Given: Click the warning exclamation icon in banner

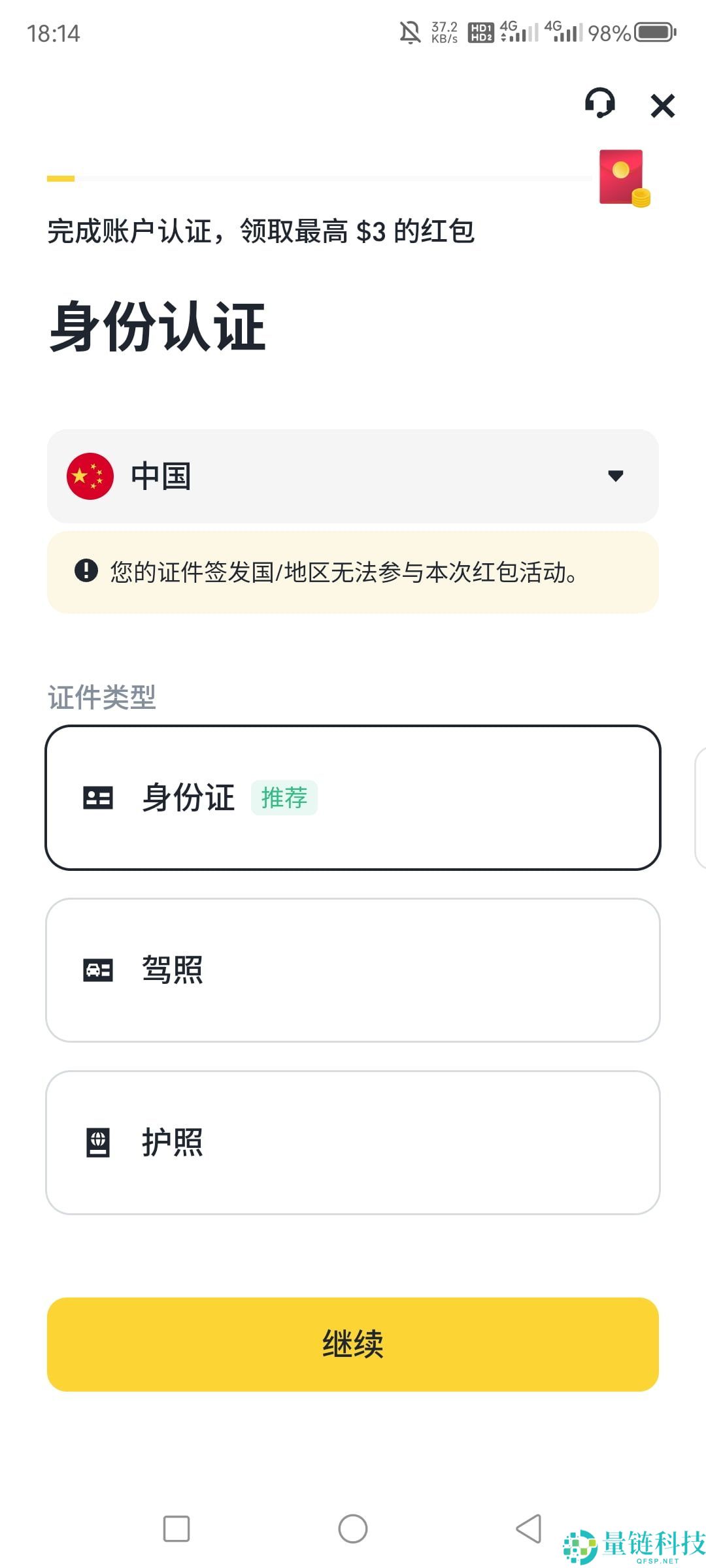Looking at the screenshot, I should coord(84,572).
